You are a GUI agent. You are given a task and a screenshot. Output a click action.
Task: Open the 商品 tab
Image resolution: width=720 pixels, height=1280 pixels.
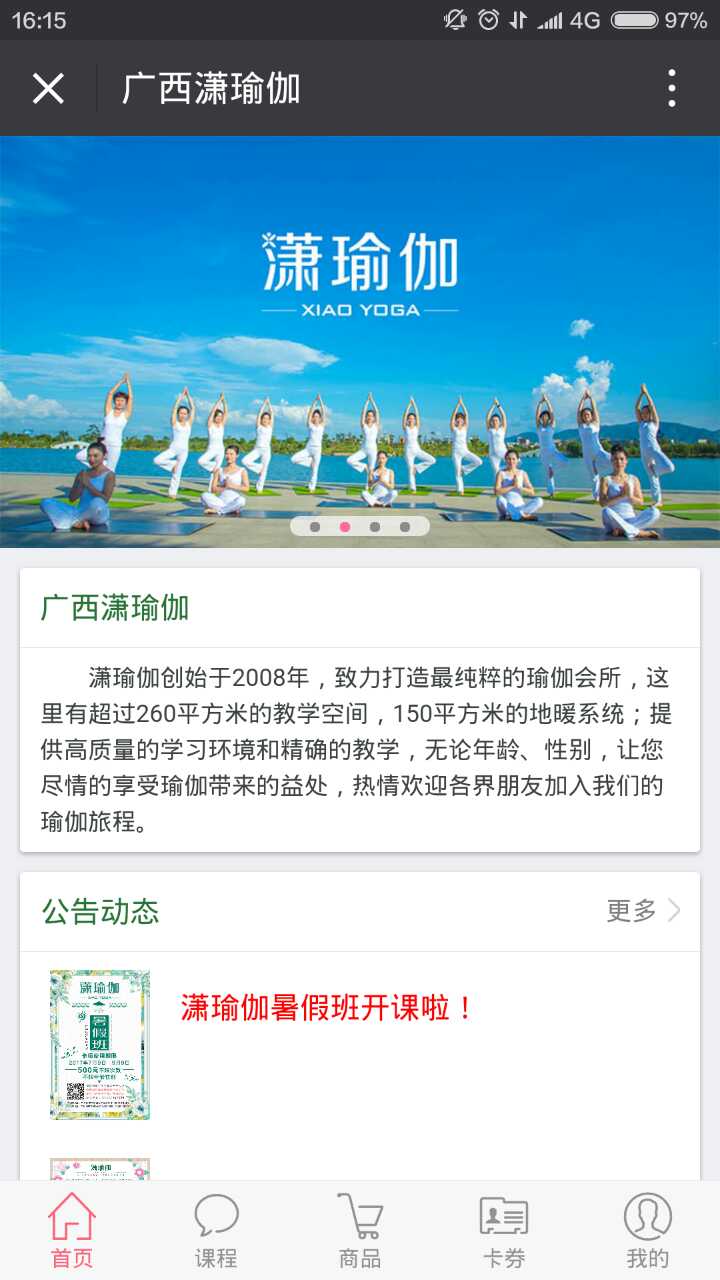360,1231
